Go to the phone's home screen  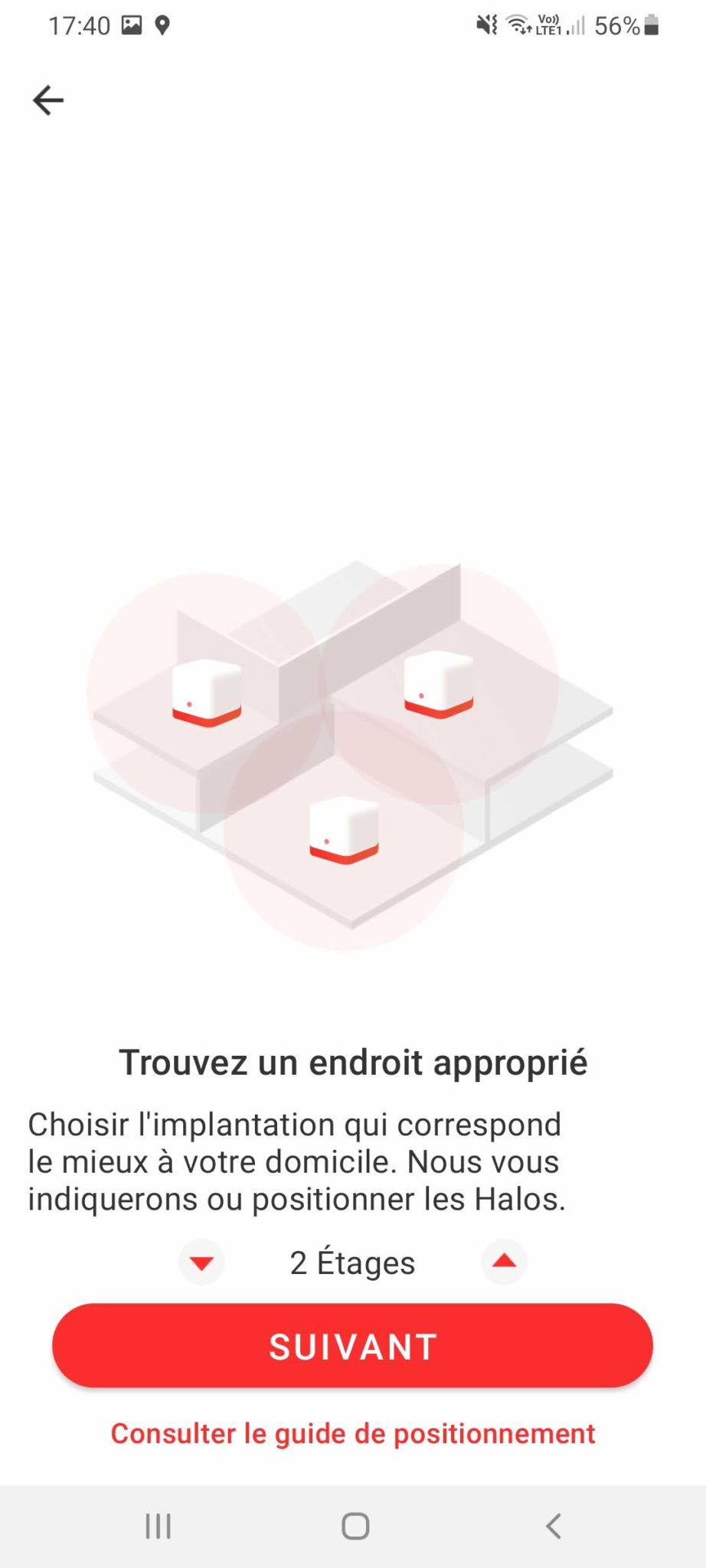coord(355,1526)
